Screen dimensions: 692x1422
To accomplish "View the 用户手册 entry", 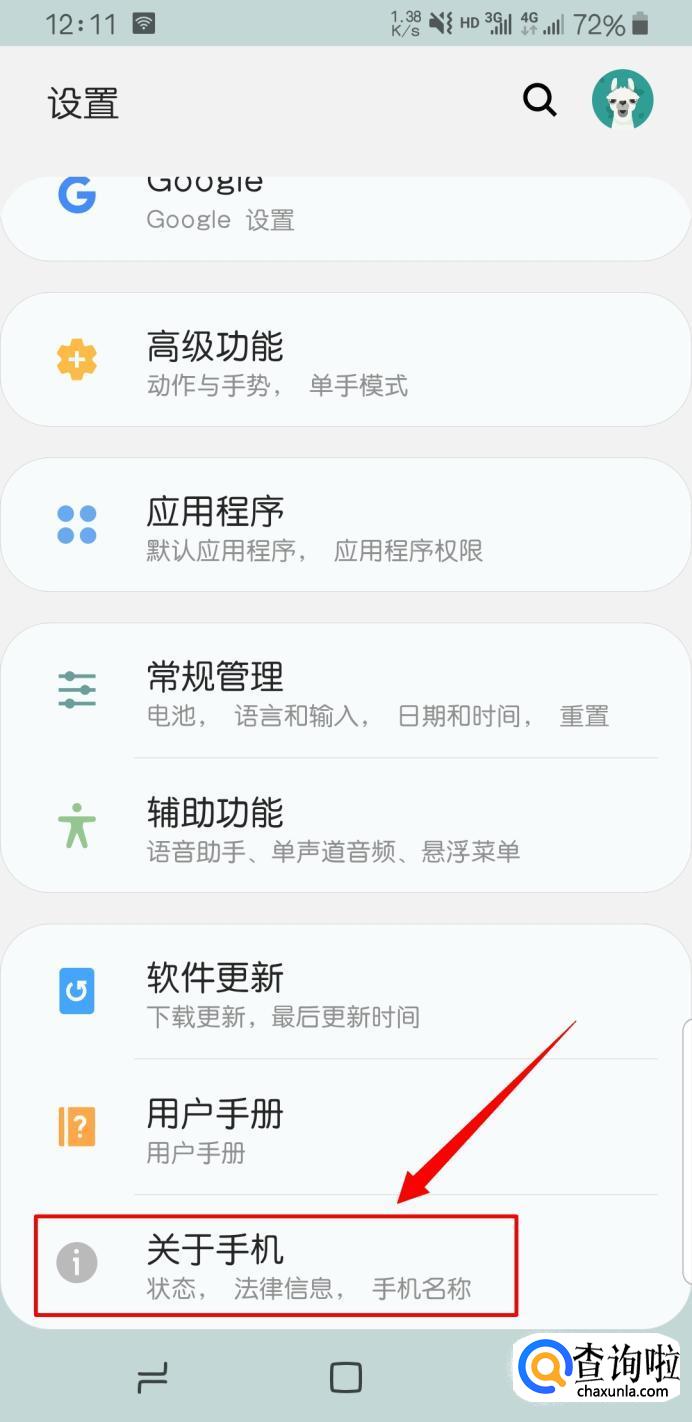I will pyautogui.click(x=345, y=1128).
